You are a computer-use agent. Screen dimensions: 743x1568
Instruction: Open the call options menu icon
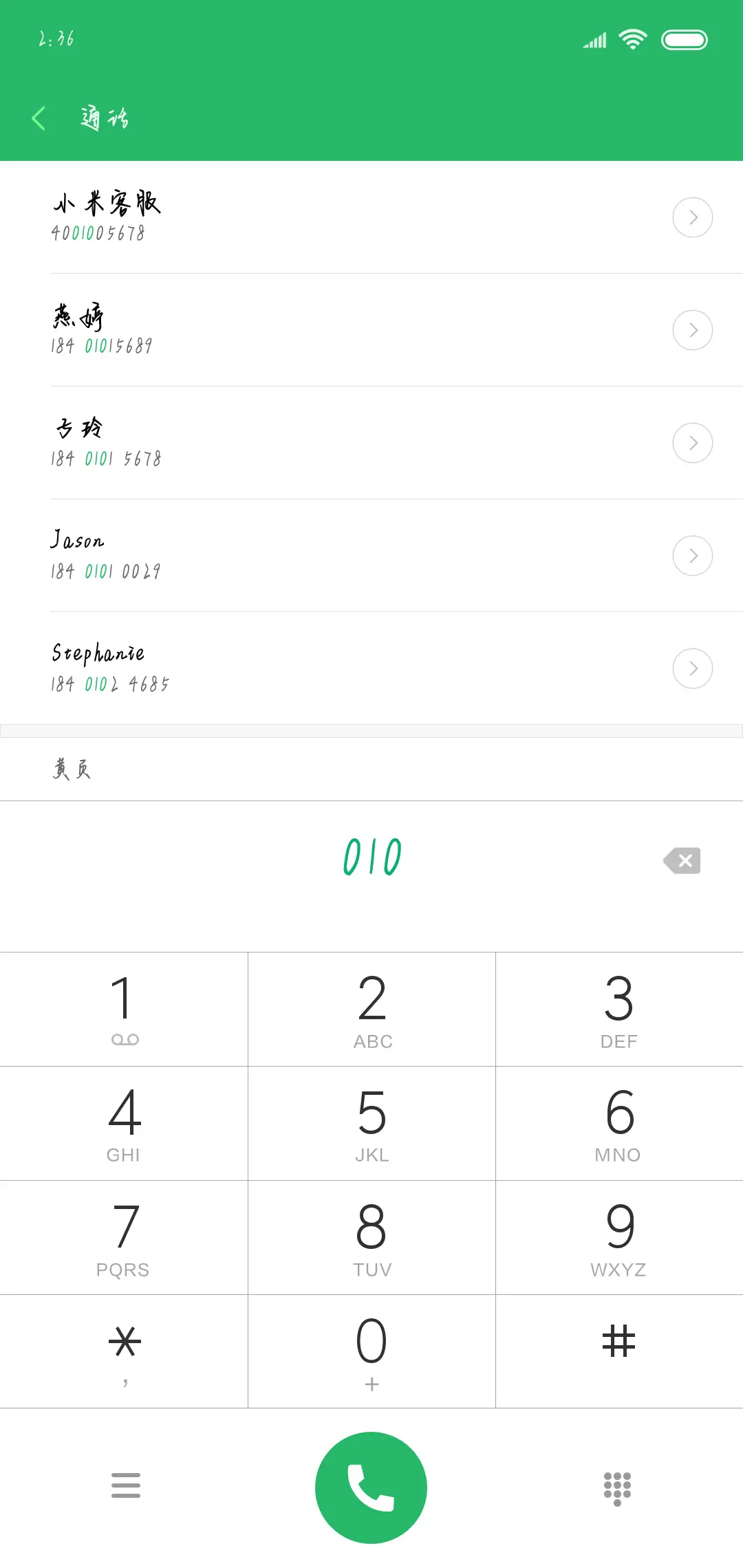pyautogui.click(x=126, y=1485)
